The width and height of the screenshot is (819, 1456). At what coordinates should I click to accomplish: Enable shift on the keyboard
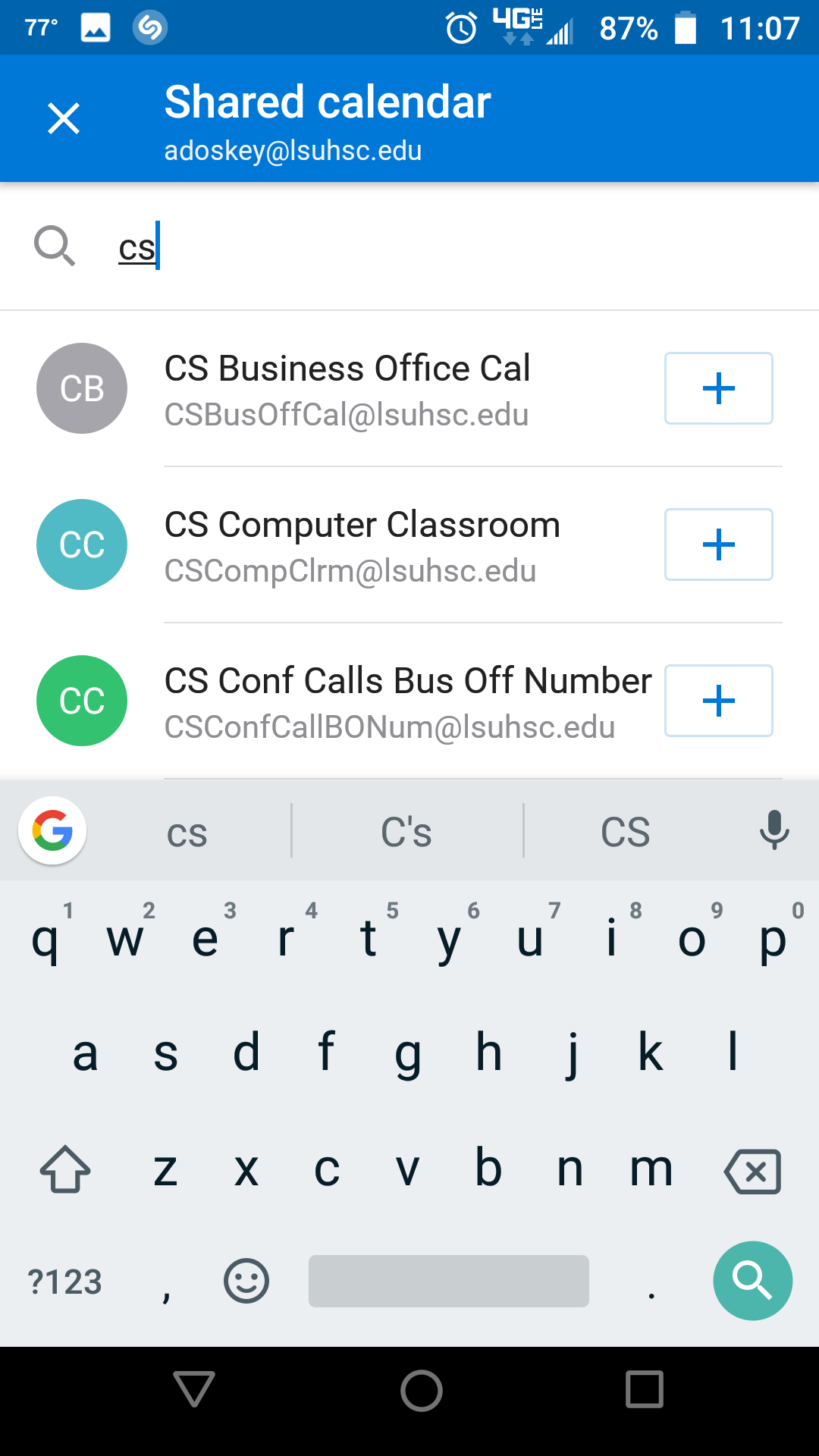(65, 1169)
